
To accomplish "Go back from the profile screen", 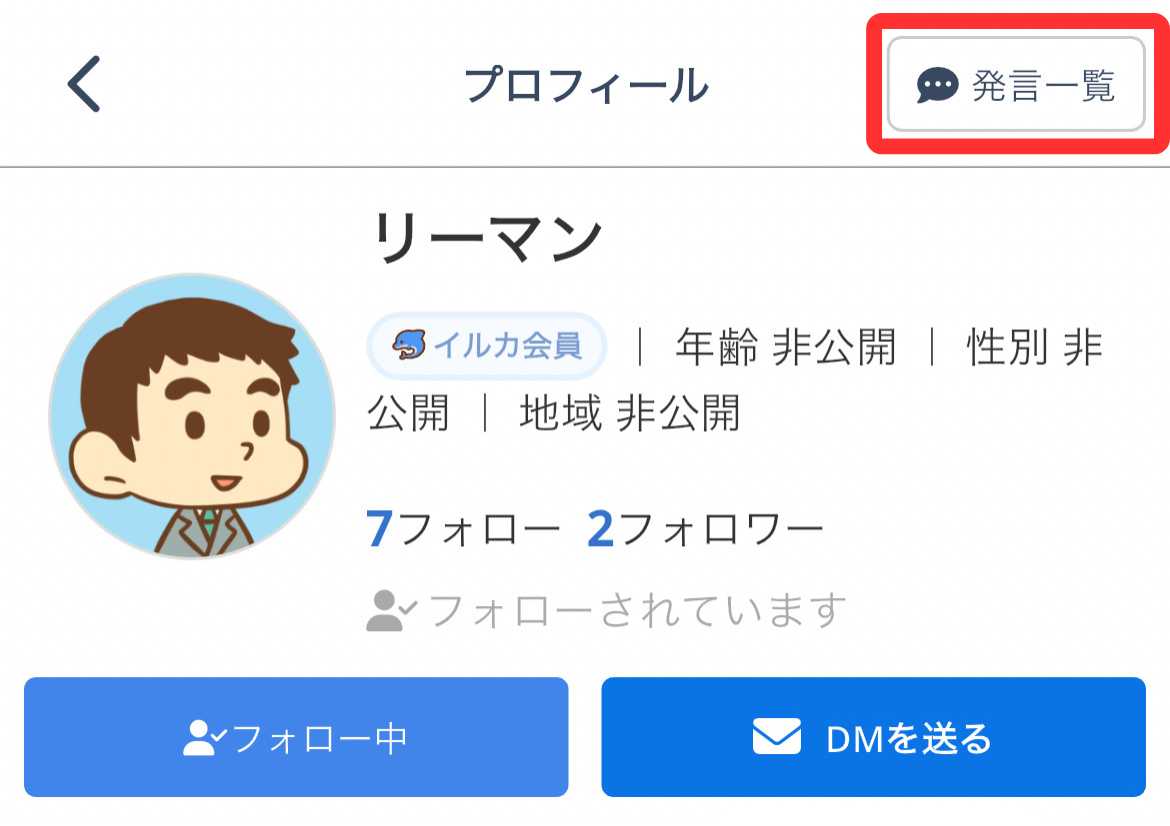I will 85,84.
